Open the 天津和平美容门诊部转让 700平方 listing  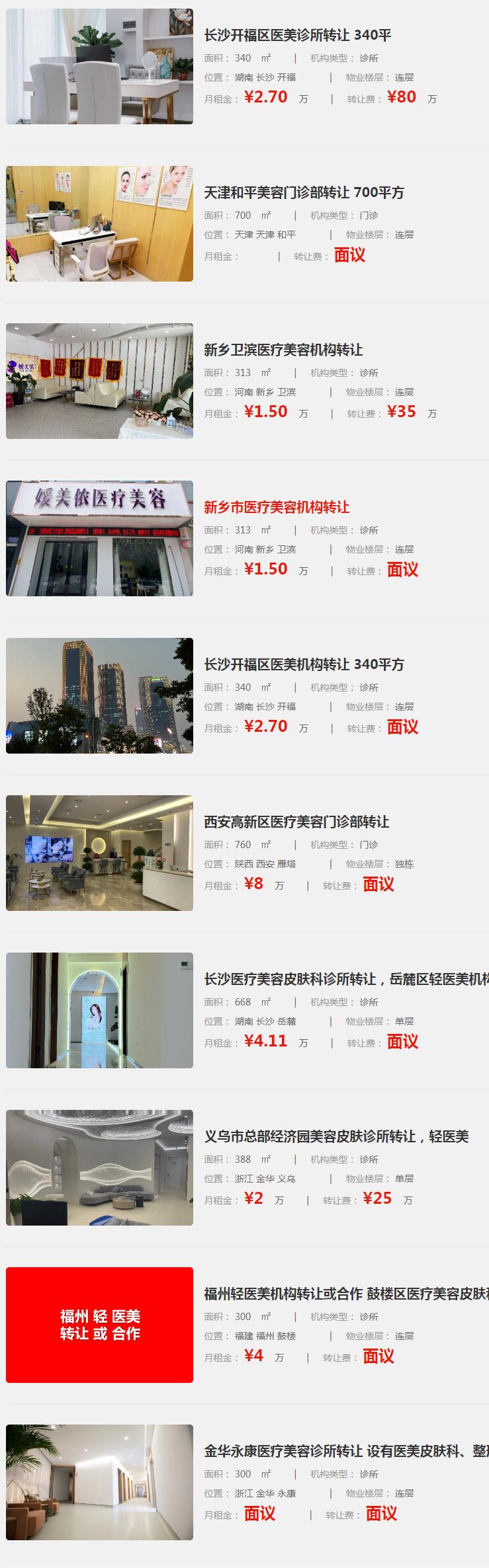point(304,192)
